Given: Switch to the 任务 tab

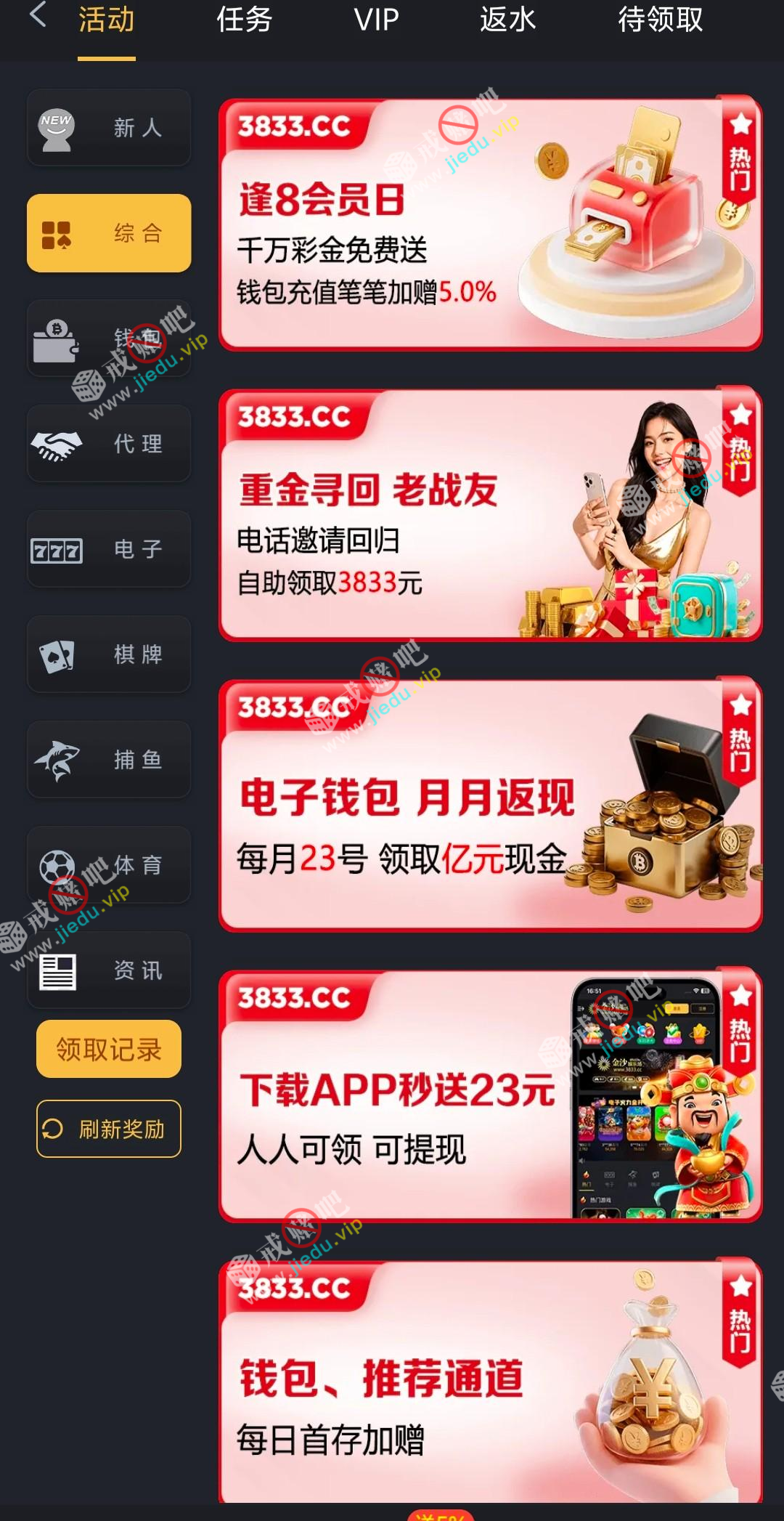Looking at the screenshot, I should [245, 20].
